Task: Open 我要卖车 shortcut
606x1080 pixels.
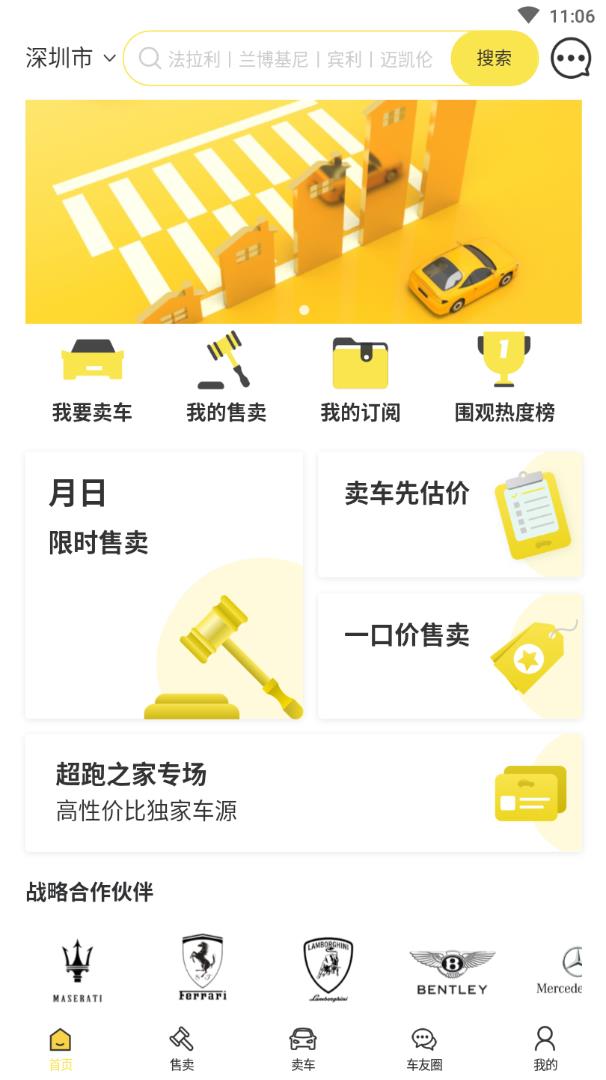Action: coord(92,380)
